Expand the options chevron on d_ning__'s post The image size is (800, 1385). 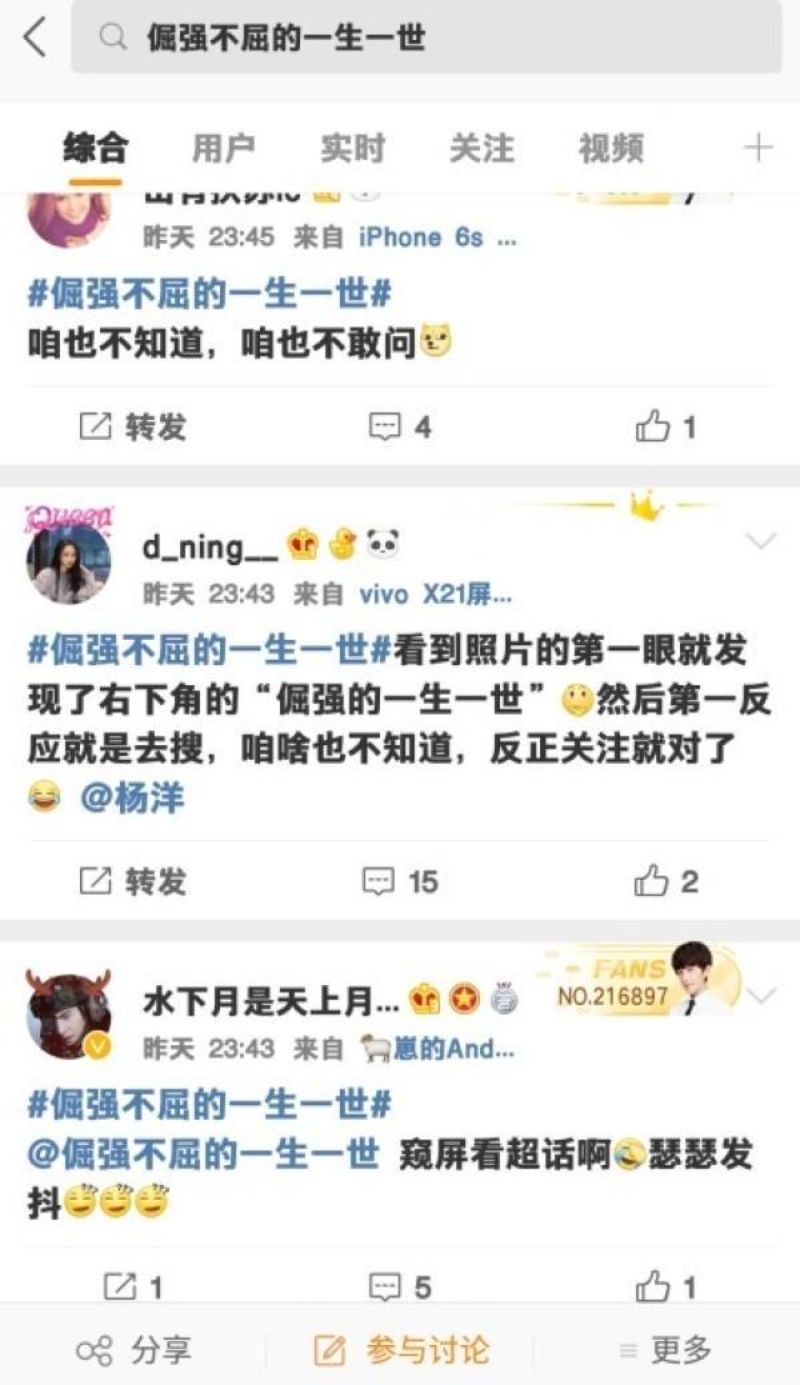coord(762,542)
